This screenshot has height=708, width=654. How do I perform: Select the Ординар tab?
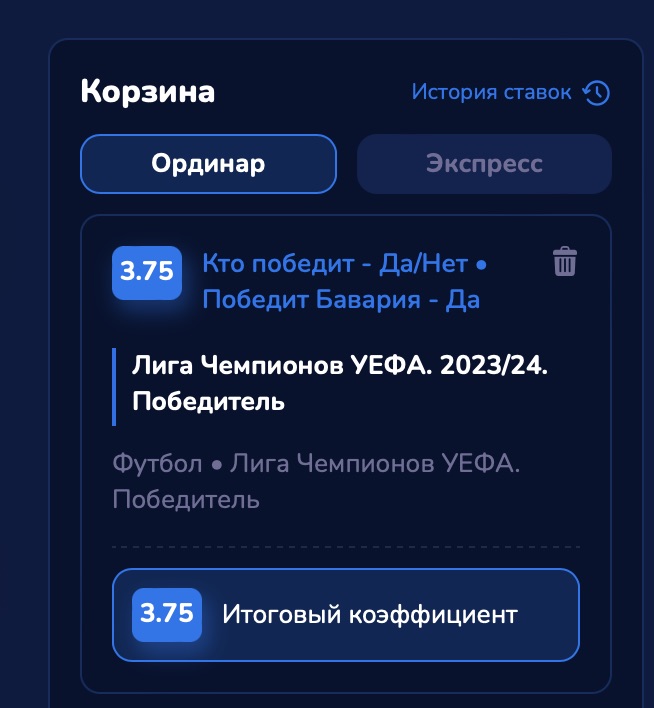pyautogui.click(x=208, y=164)
